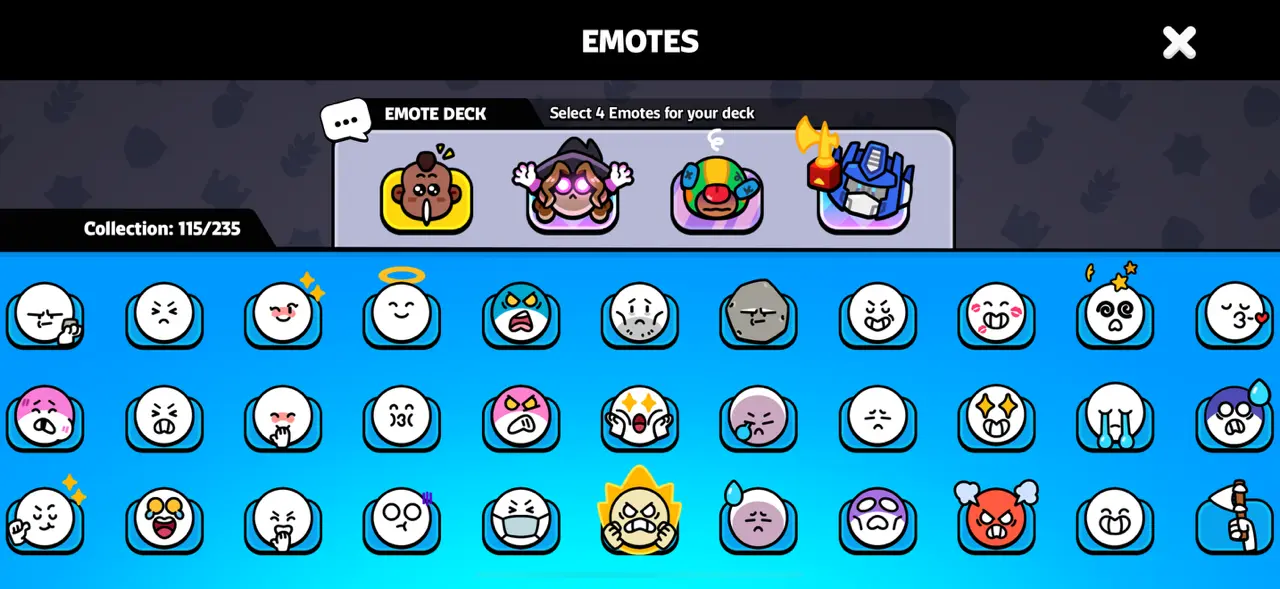The image size is (1280, 589).
Task: Choose the star-eyed grinning emote
Action: 996,416
